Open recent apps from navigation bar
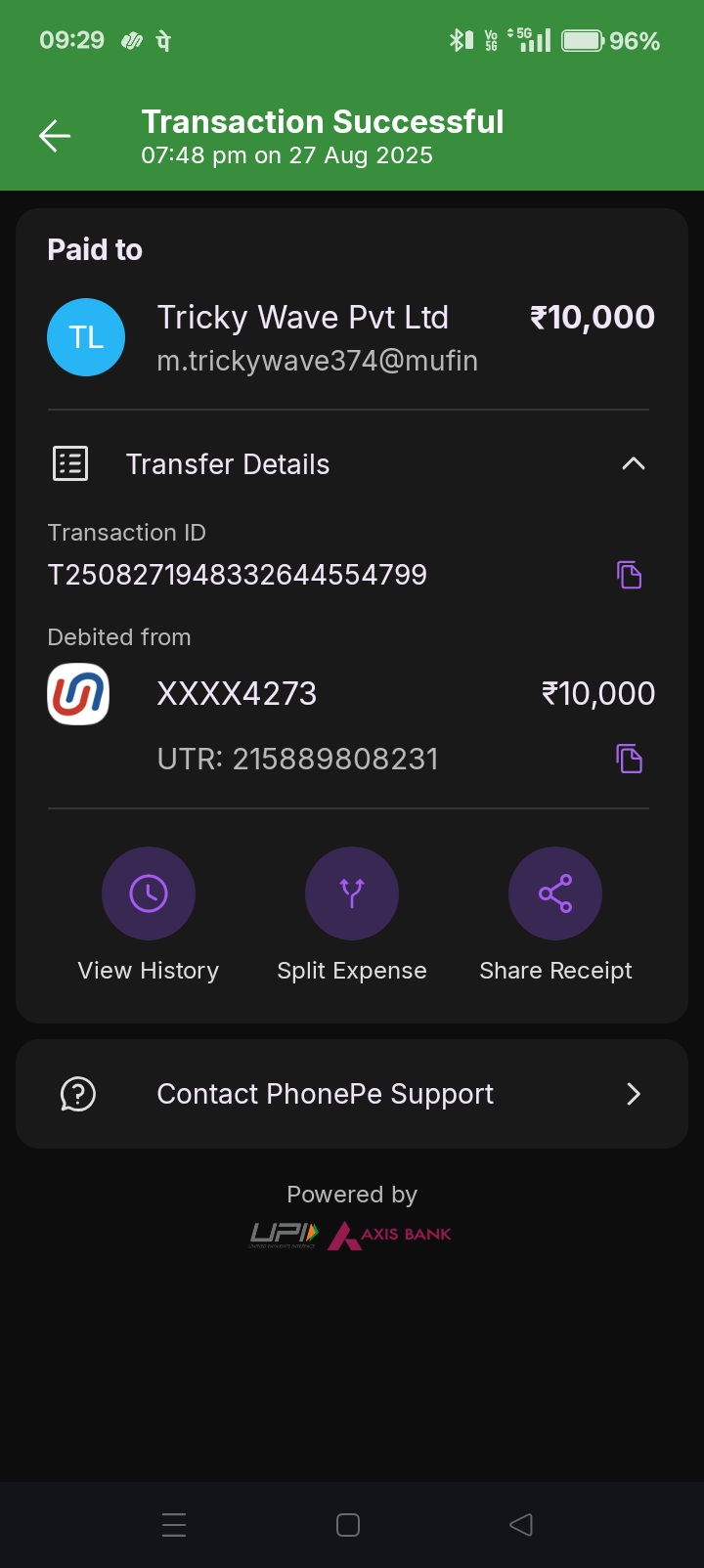This screenshot has width=704, height=1568. click(x=174, y=1525)
